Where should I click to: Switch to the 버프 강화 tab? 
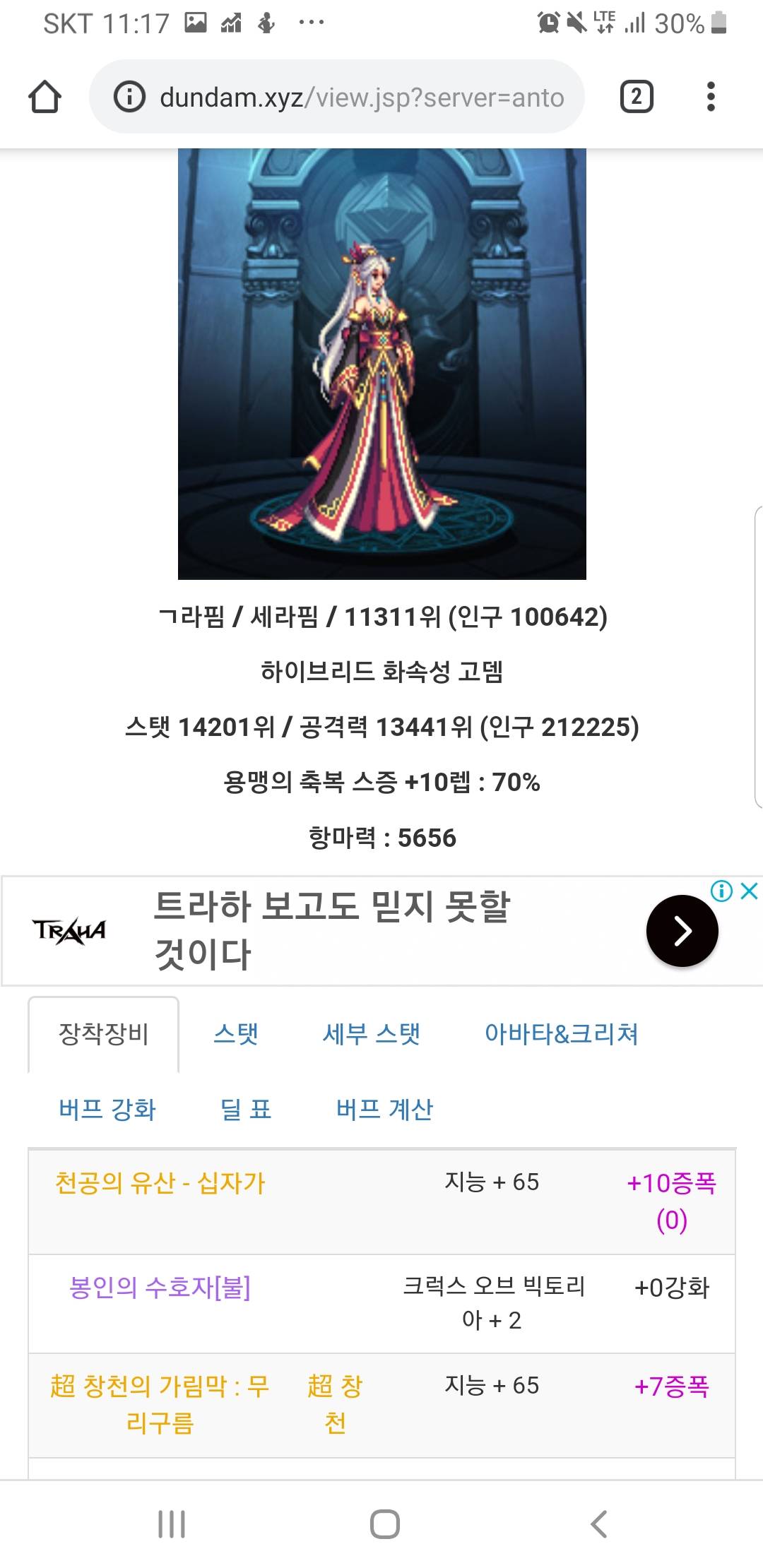(x=107, y=1110)
